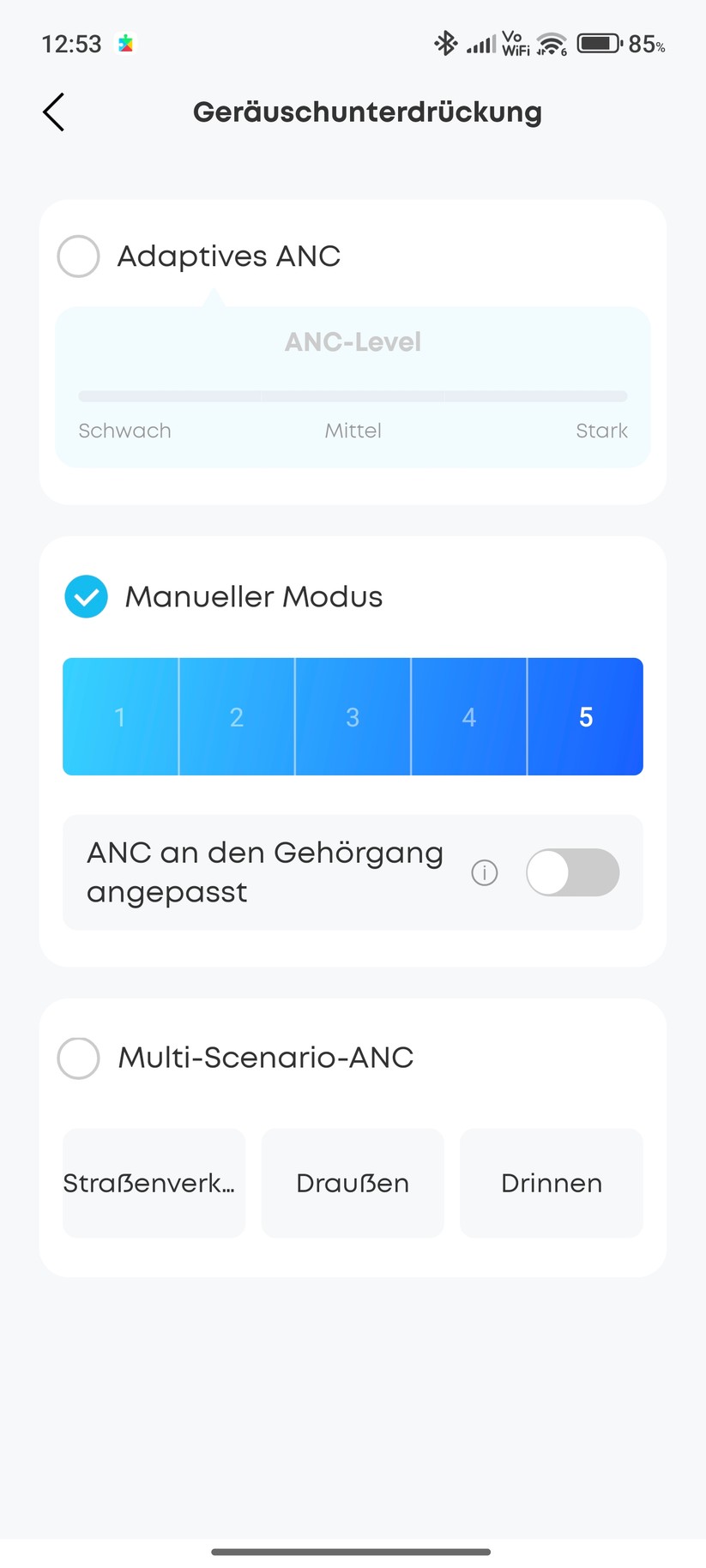Image resolution: width=706 pixels, height=1568 pixels.
Task: Enable ANC an den Gehörgang angepasst
Action: click(x=572, y=872)
